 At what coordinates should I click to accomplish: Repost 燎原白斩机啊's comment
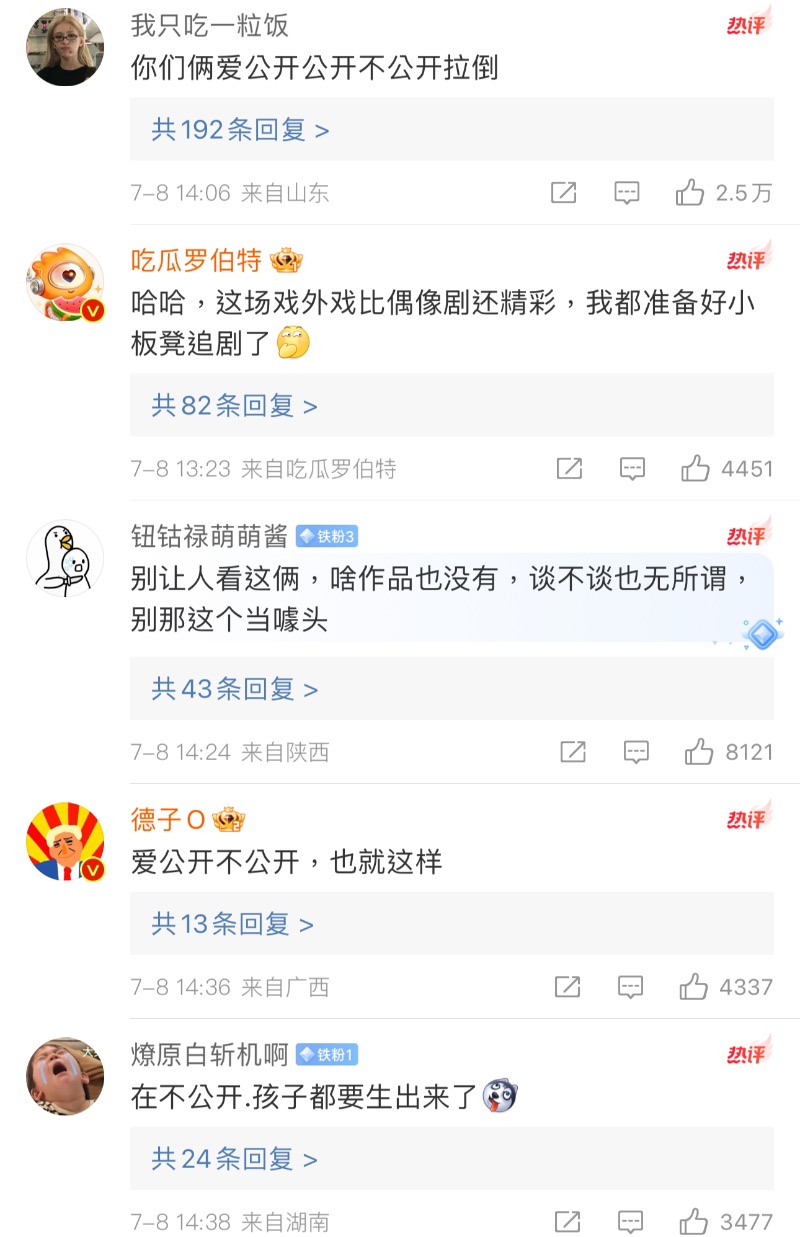[567, 1221]
